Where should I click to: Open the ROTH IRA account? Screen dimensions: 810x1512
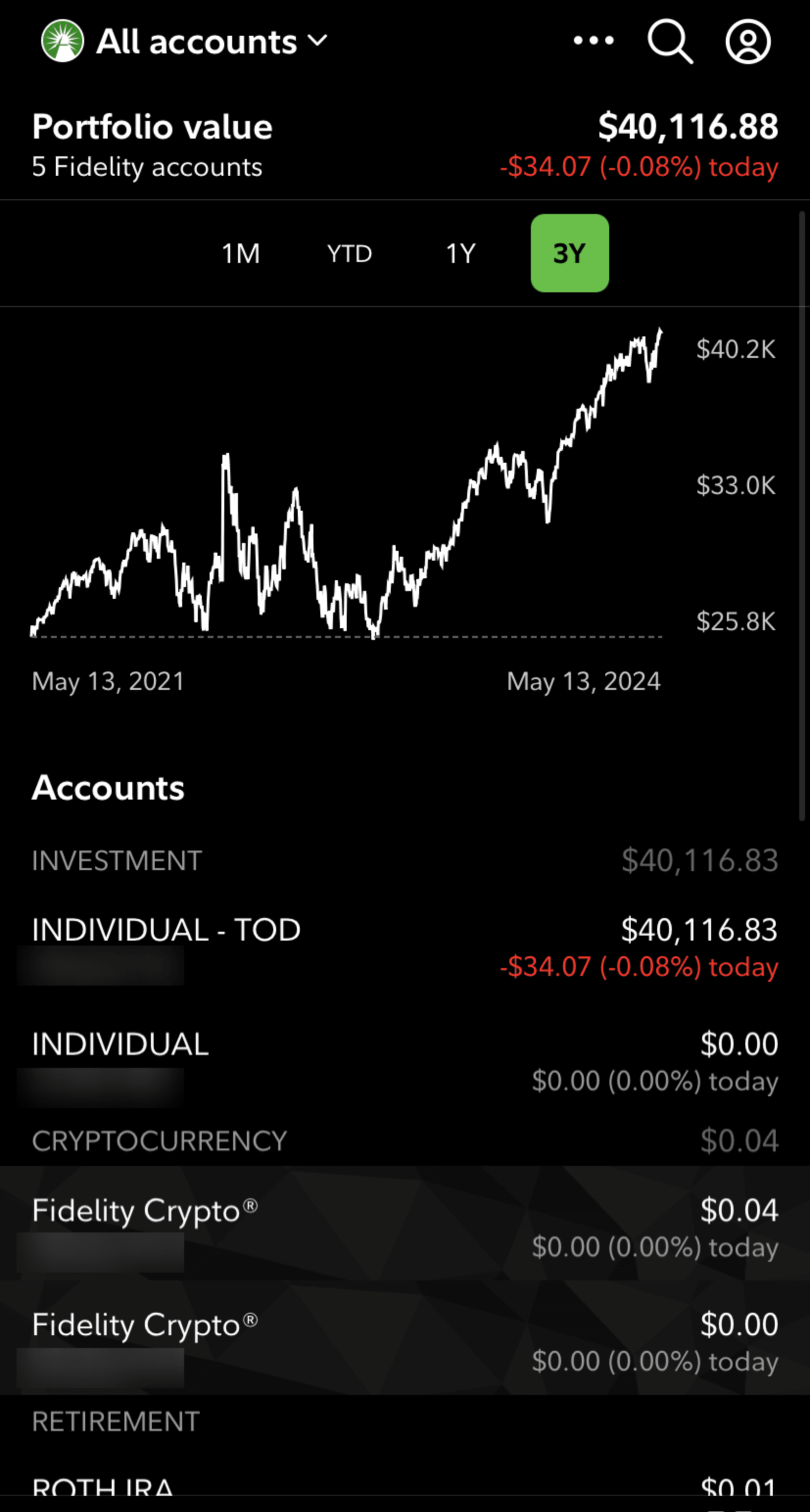(x=405, y=1488)
